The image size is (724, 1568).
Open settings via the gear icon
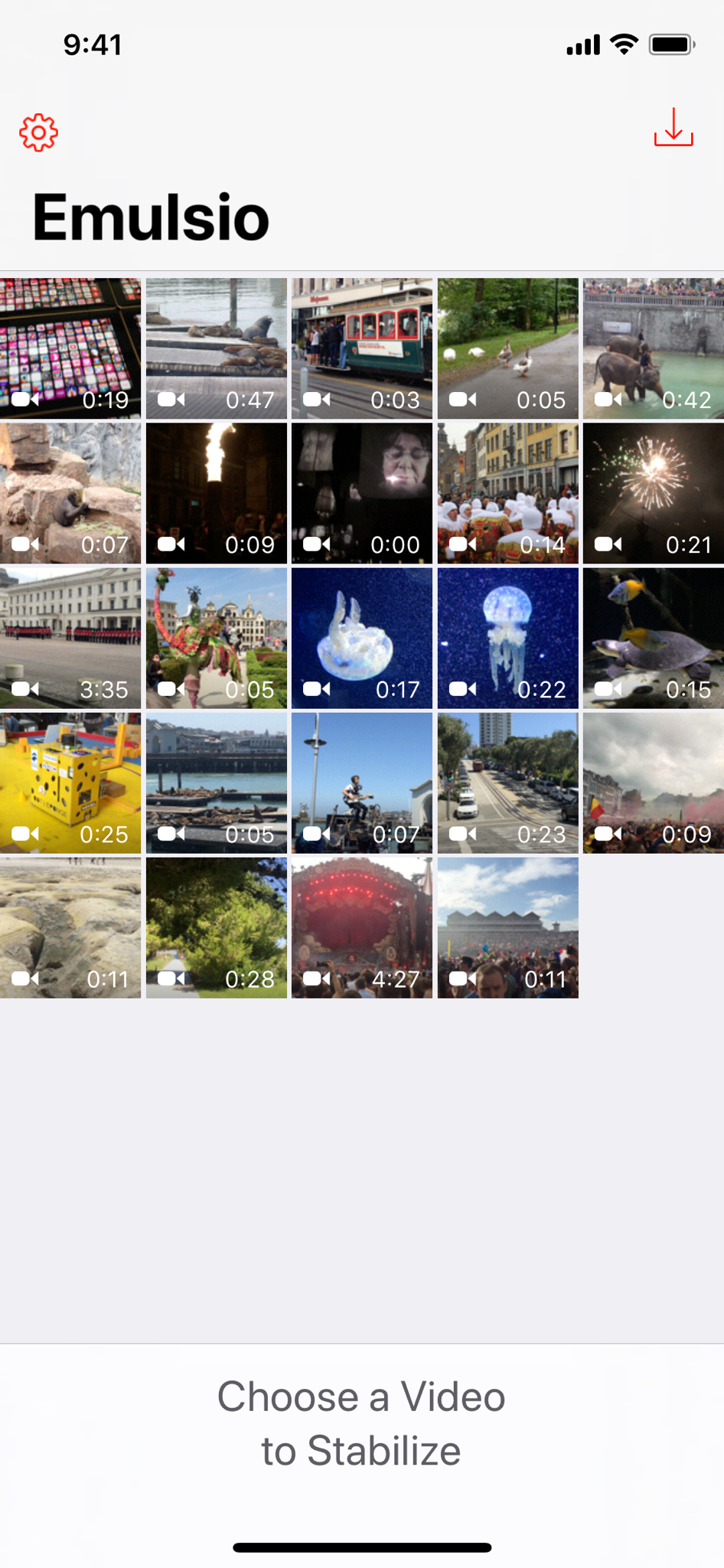pos(38,133)
